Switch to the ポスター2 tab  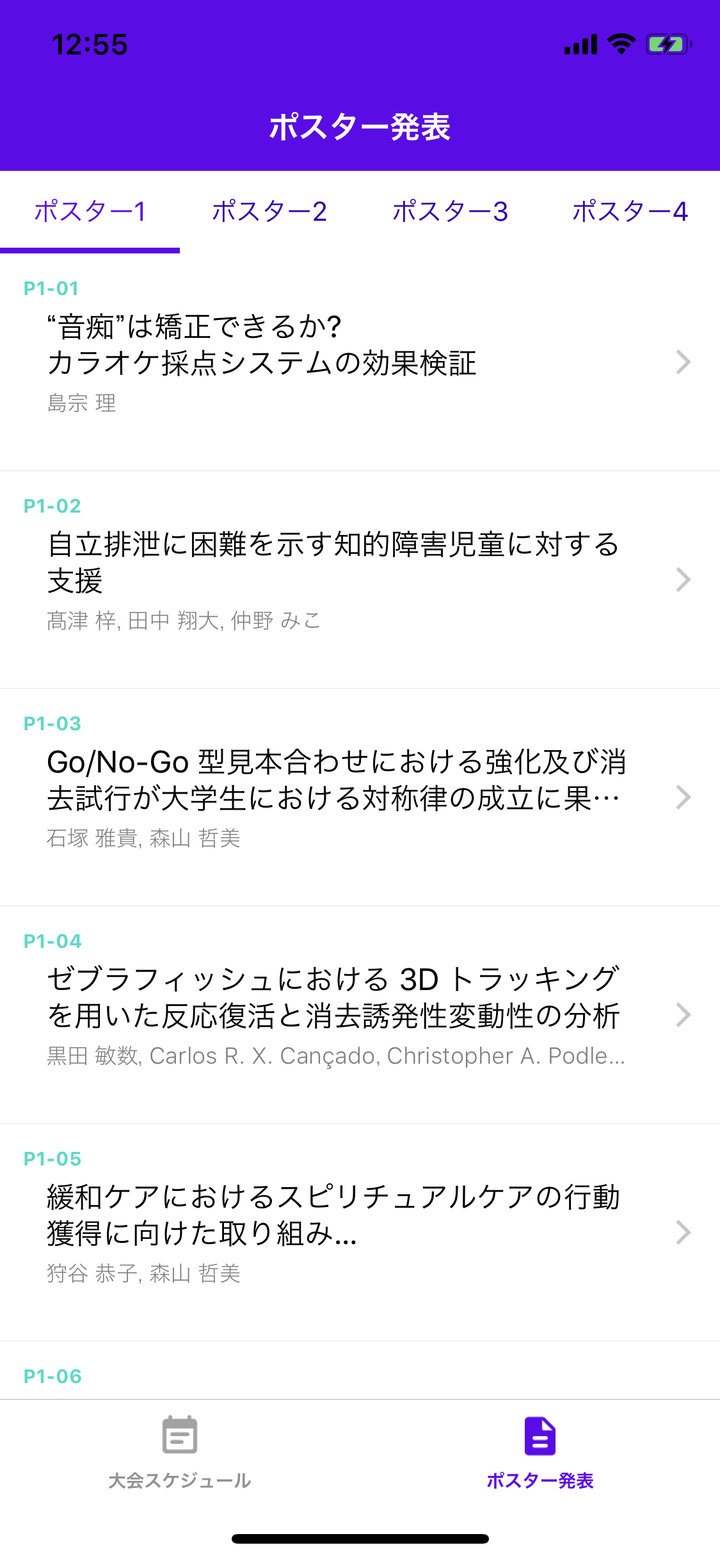tap(269, 211)
